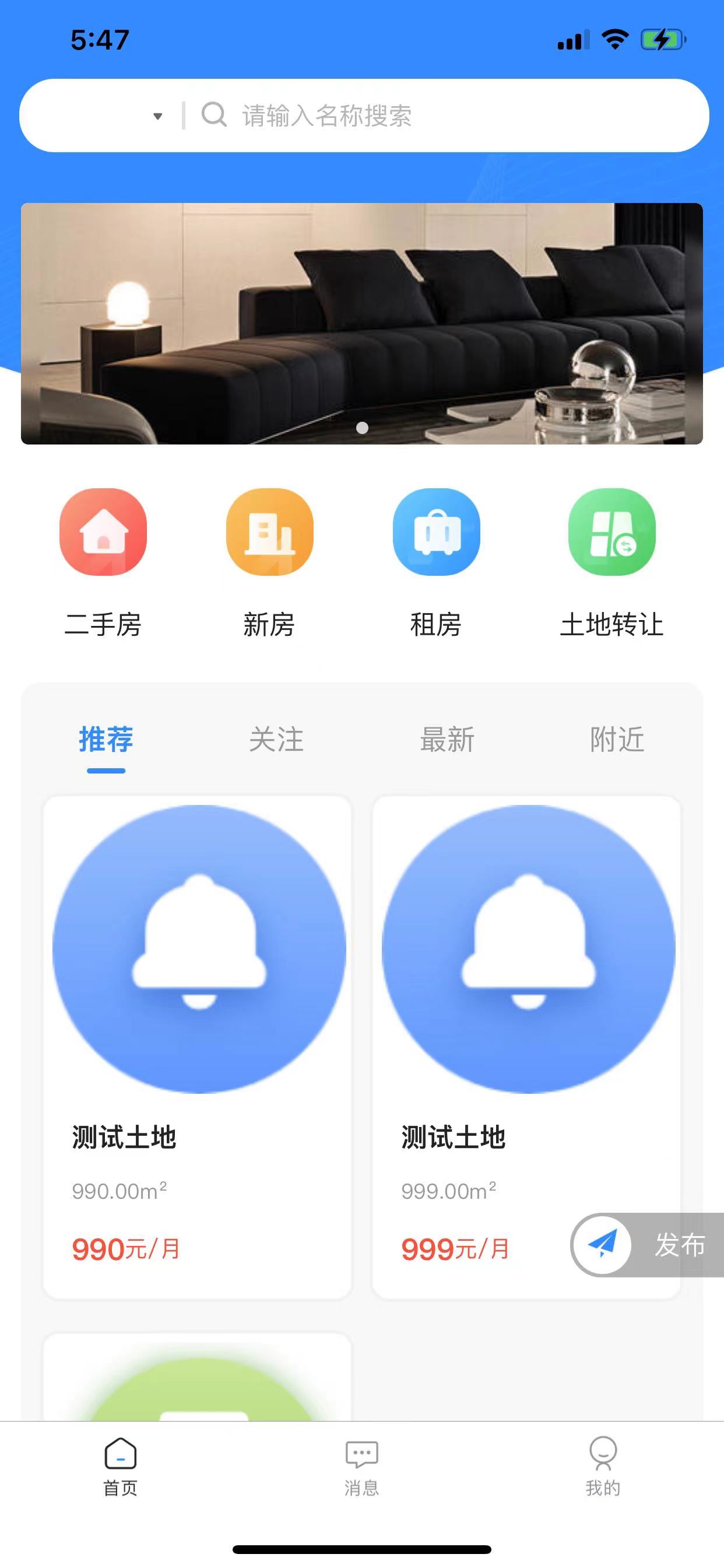Switch to the 最新 tab

click(447, 740)
